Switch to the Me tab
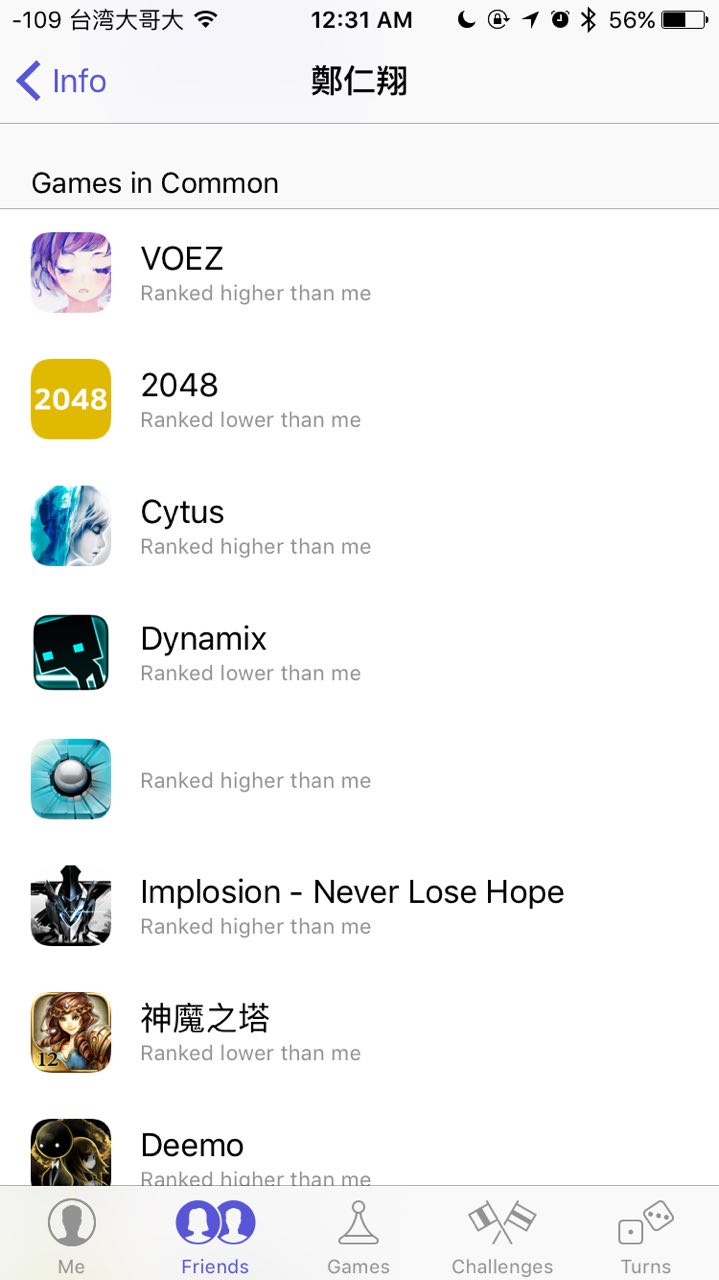The height and width of the screenshot is (1280, 719). [x=71, y=1237]
